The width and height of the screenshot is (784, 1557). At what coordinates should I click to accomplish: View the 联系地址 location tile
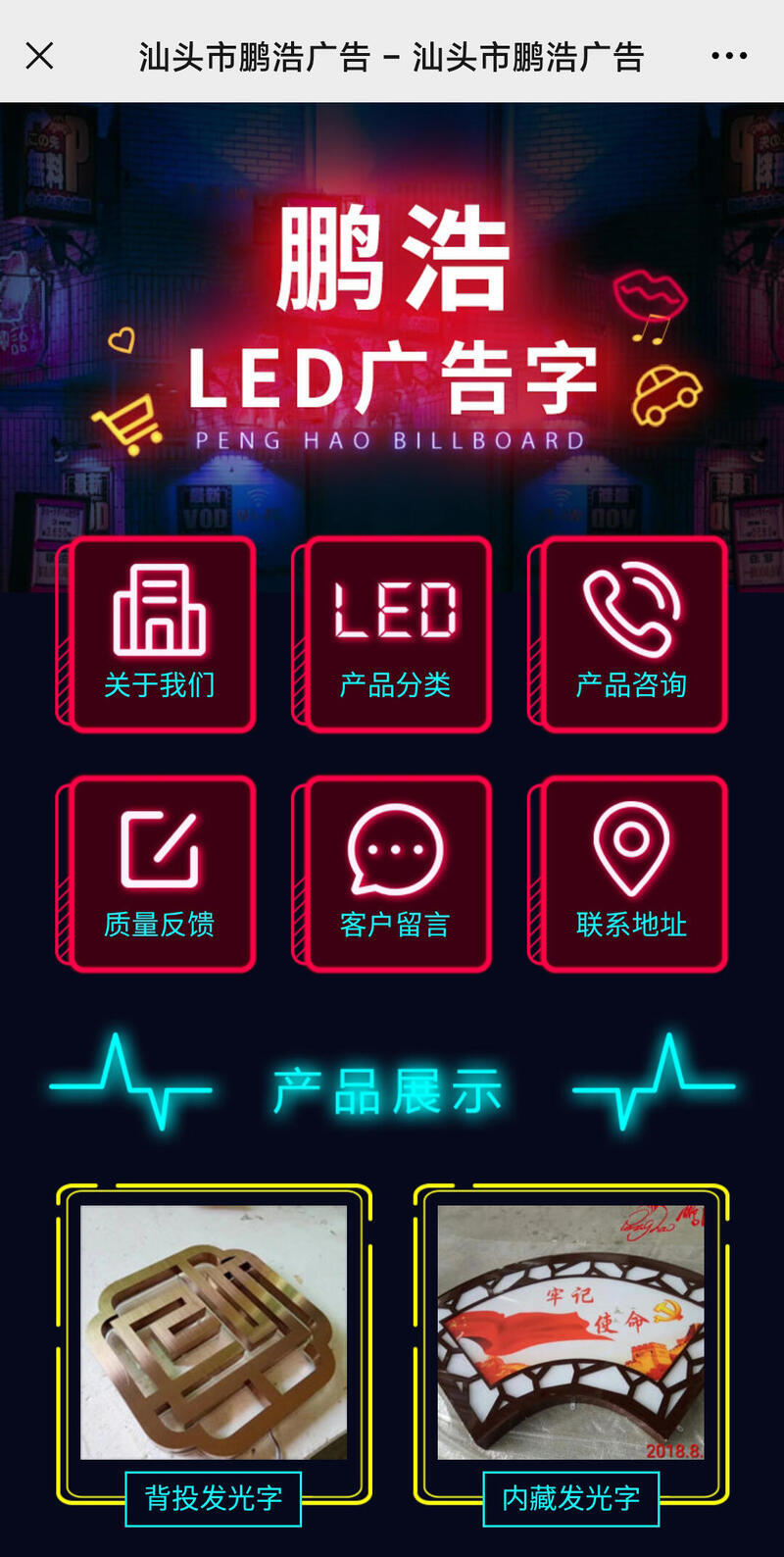631,874
